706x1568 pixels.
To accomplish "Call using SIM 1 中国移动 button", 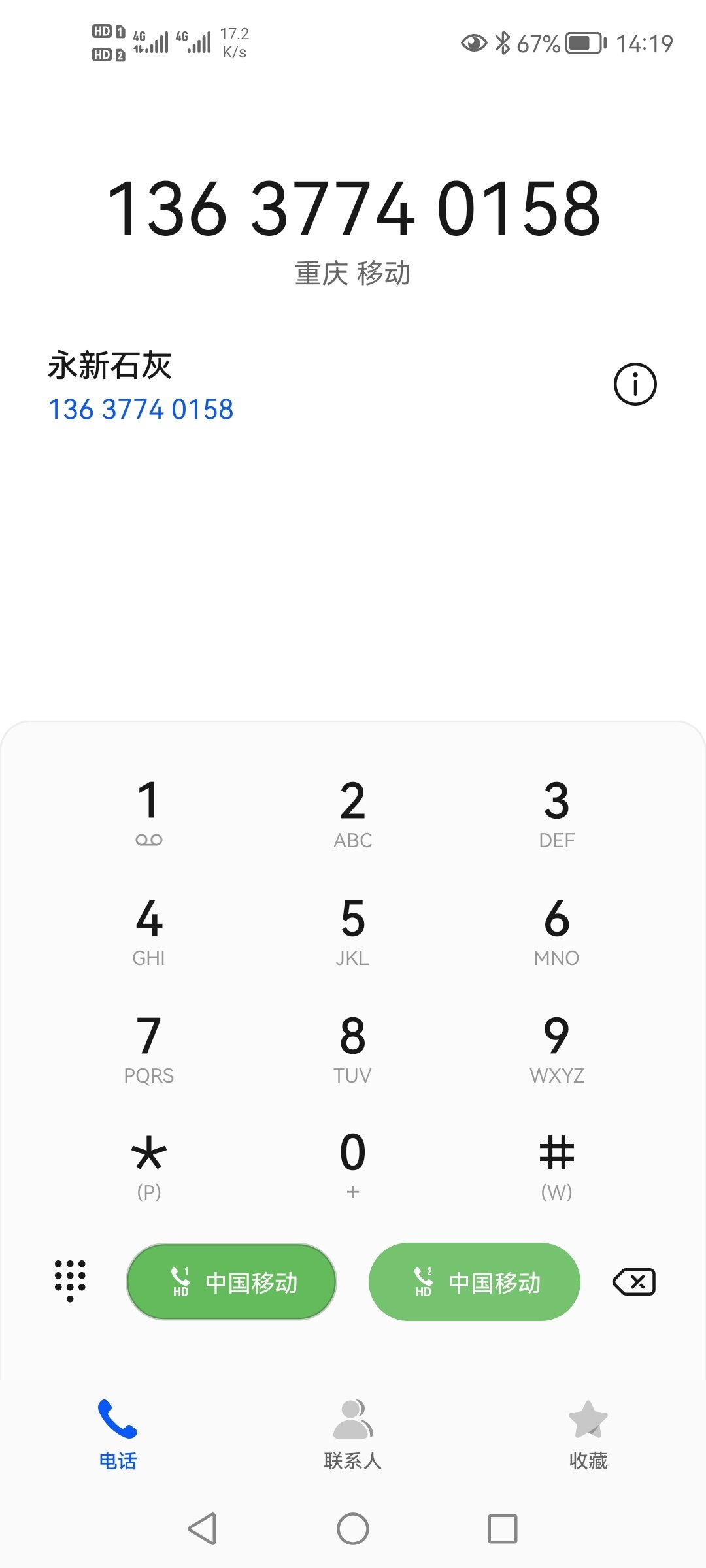I will click(231, 1282).
